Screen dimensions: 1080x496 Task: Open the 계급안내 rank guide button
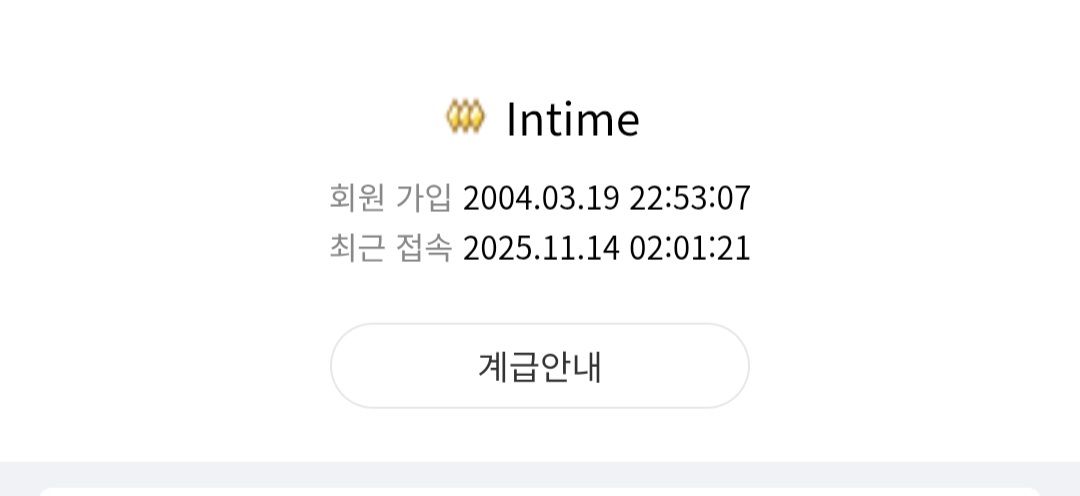tap(540, 366)
